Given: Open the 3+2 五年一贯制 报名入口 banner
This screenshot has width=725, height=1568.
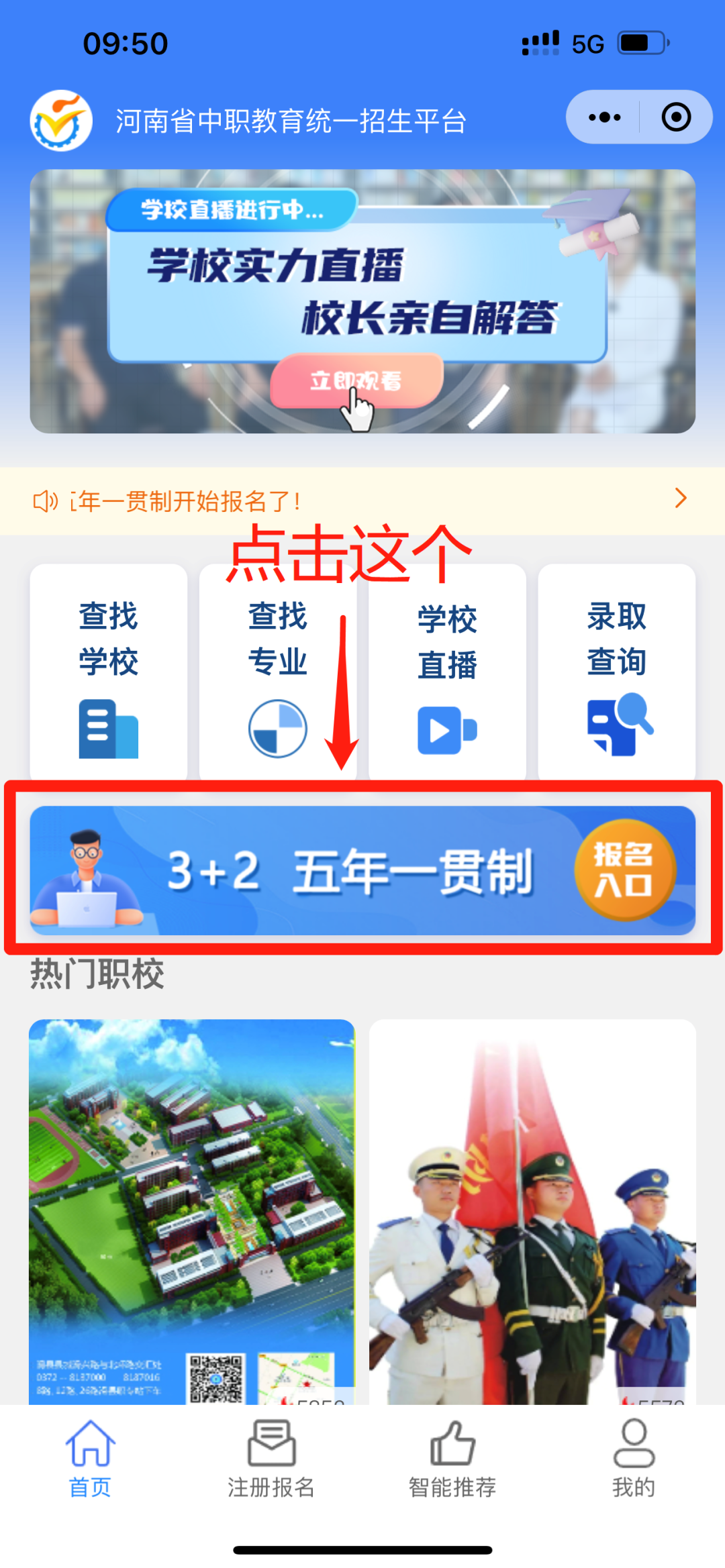Looking at the screenshot, I should click(362, 870).
